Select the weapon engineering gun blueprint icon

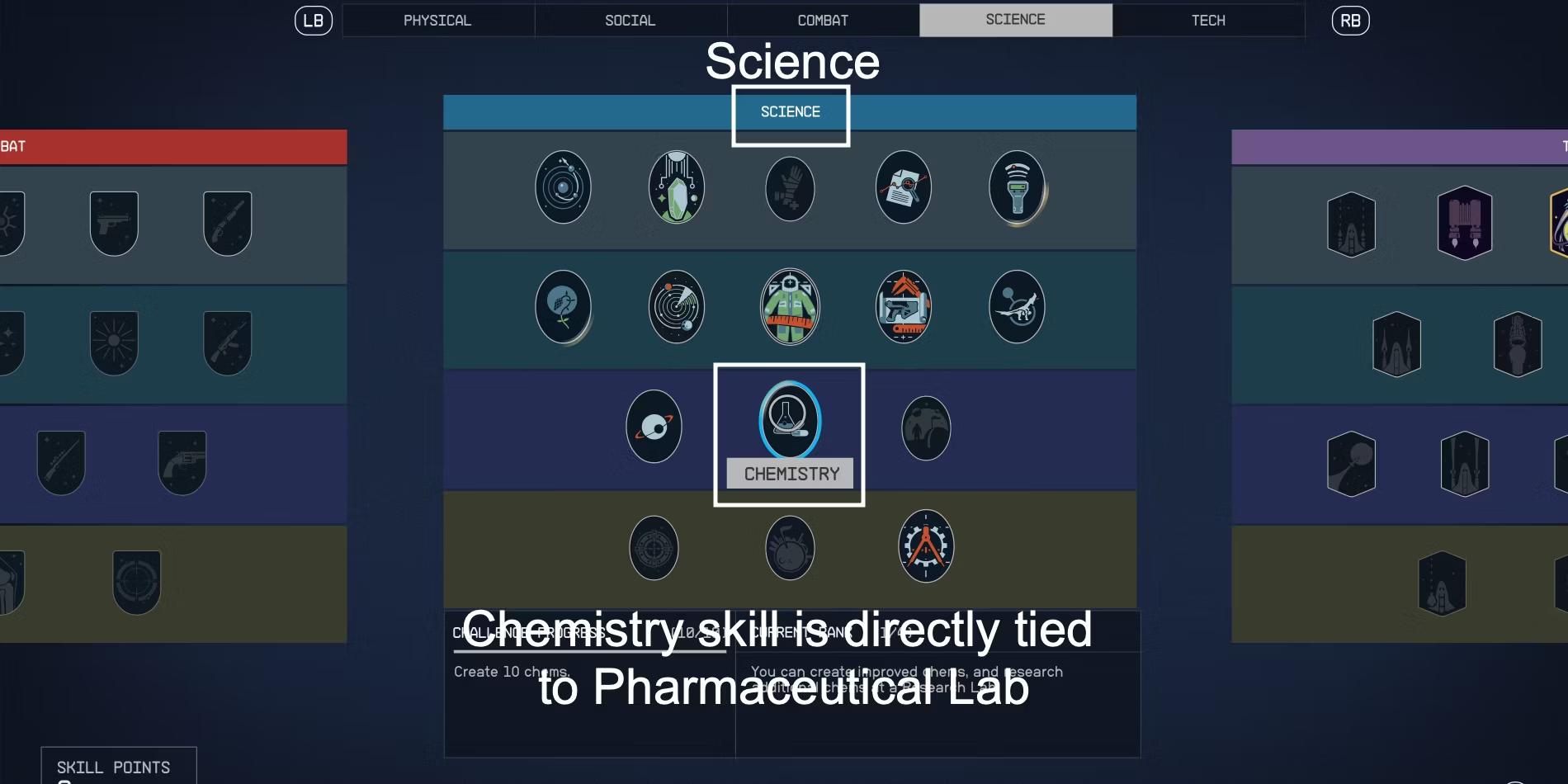click(904, 307)
